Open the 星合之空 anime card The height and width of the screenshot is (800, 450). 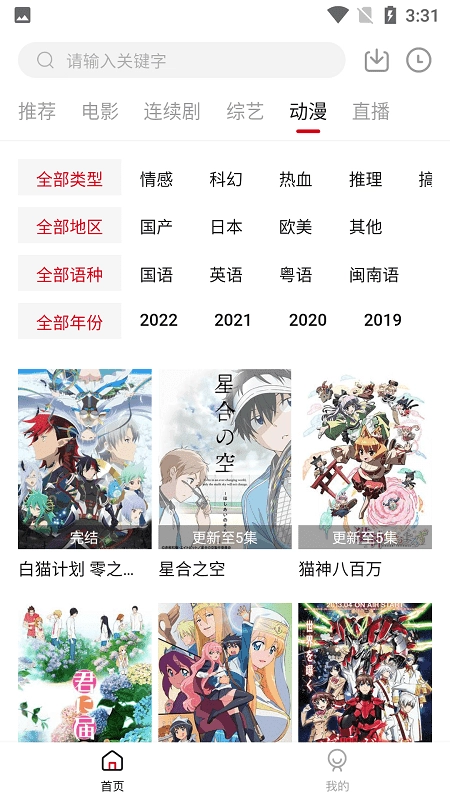(x=224, y=474)
